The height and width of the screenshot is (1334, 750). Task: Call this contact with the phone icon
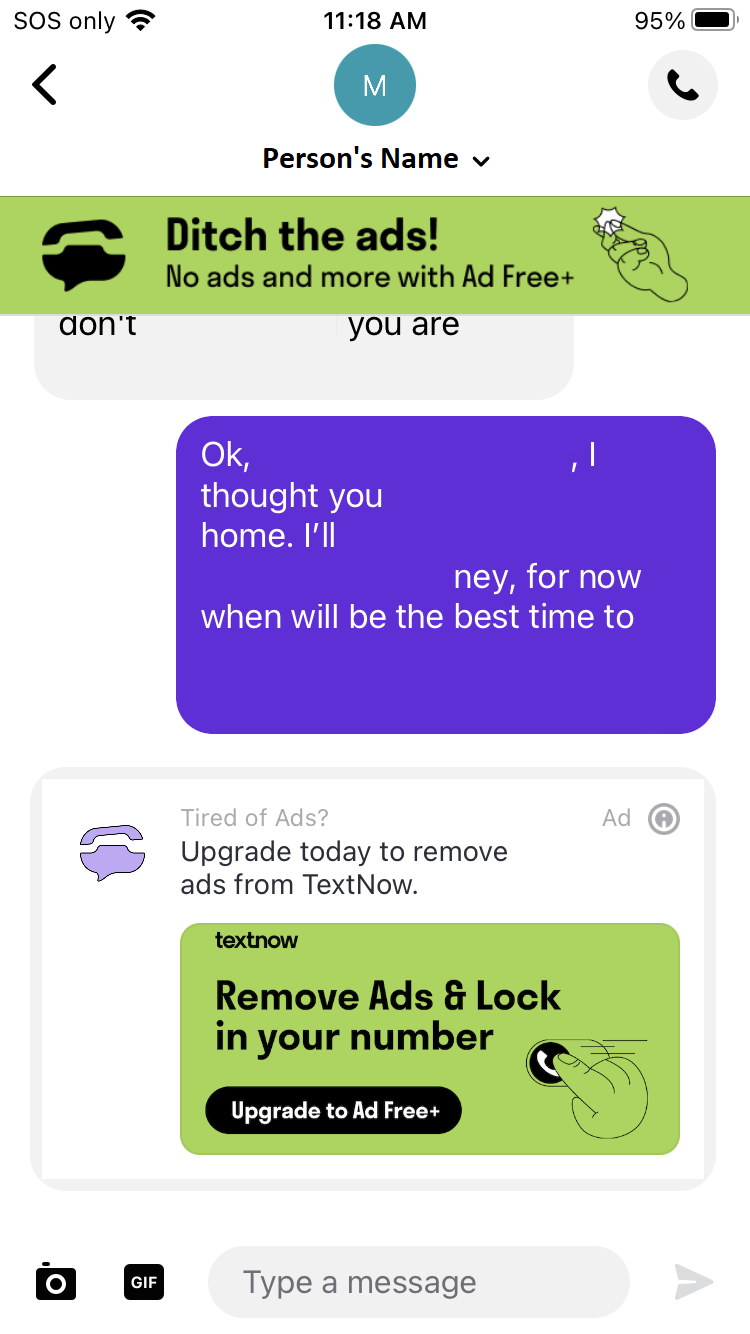pos(682,86)
